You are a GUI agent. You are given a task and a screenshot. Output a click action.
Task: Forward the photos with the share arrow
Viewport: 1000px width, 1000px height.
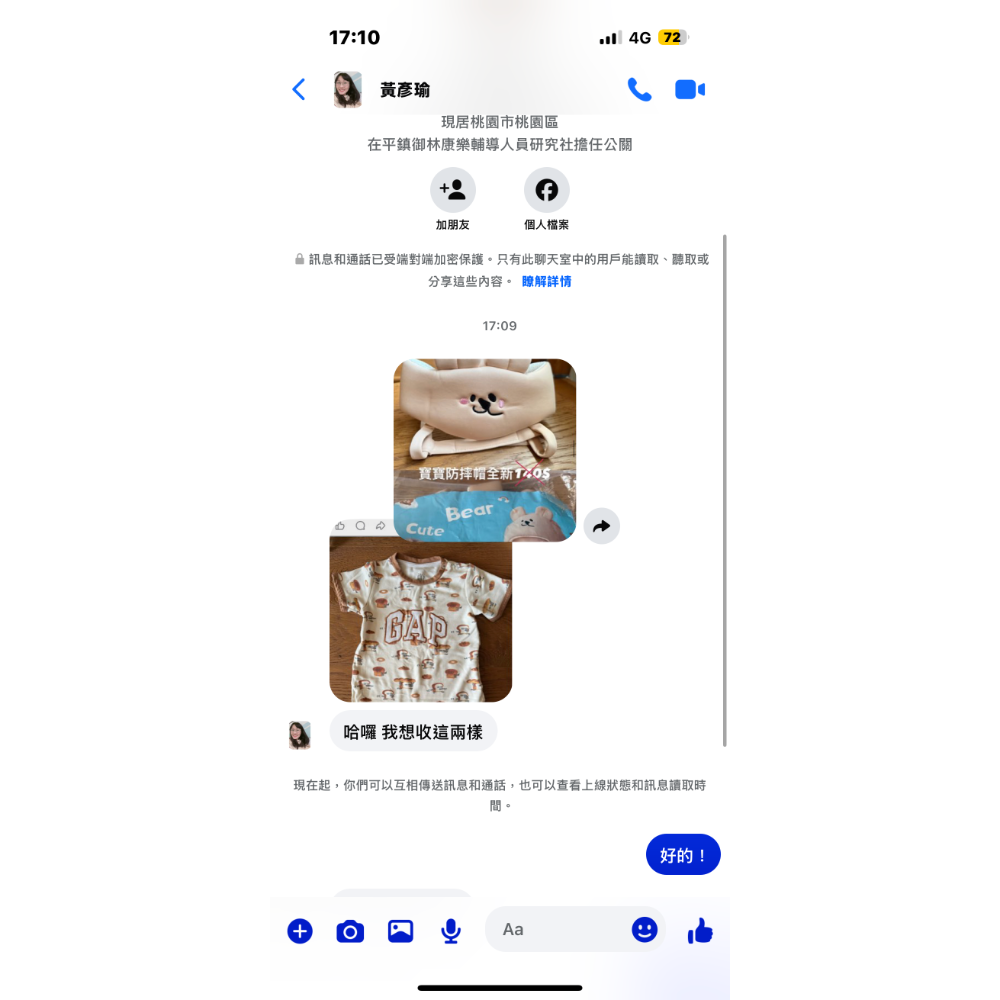(x=601, y=526)
